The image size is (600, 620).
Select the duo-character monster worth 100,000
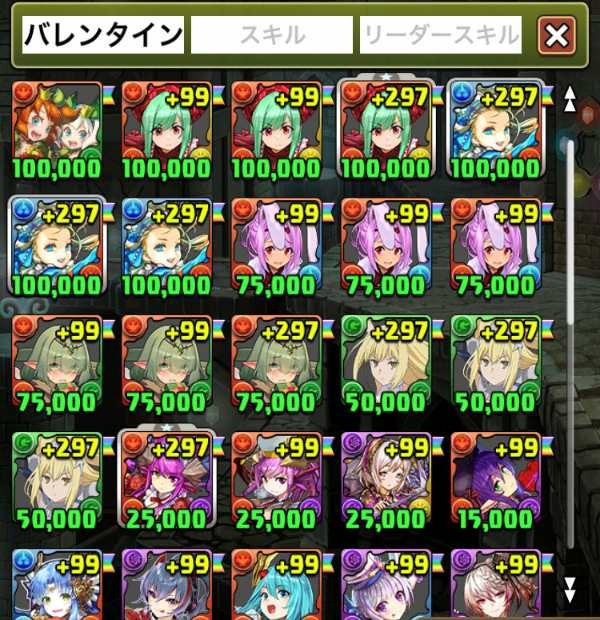pyautogui.click(x=57, y=128)
